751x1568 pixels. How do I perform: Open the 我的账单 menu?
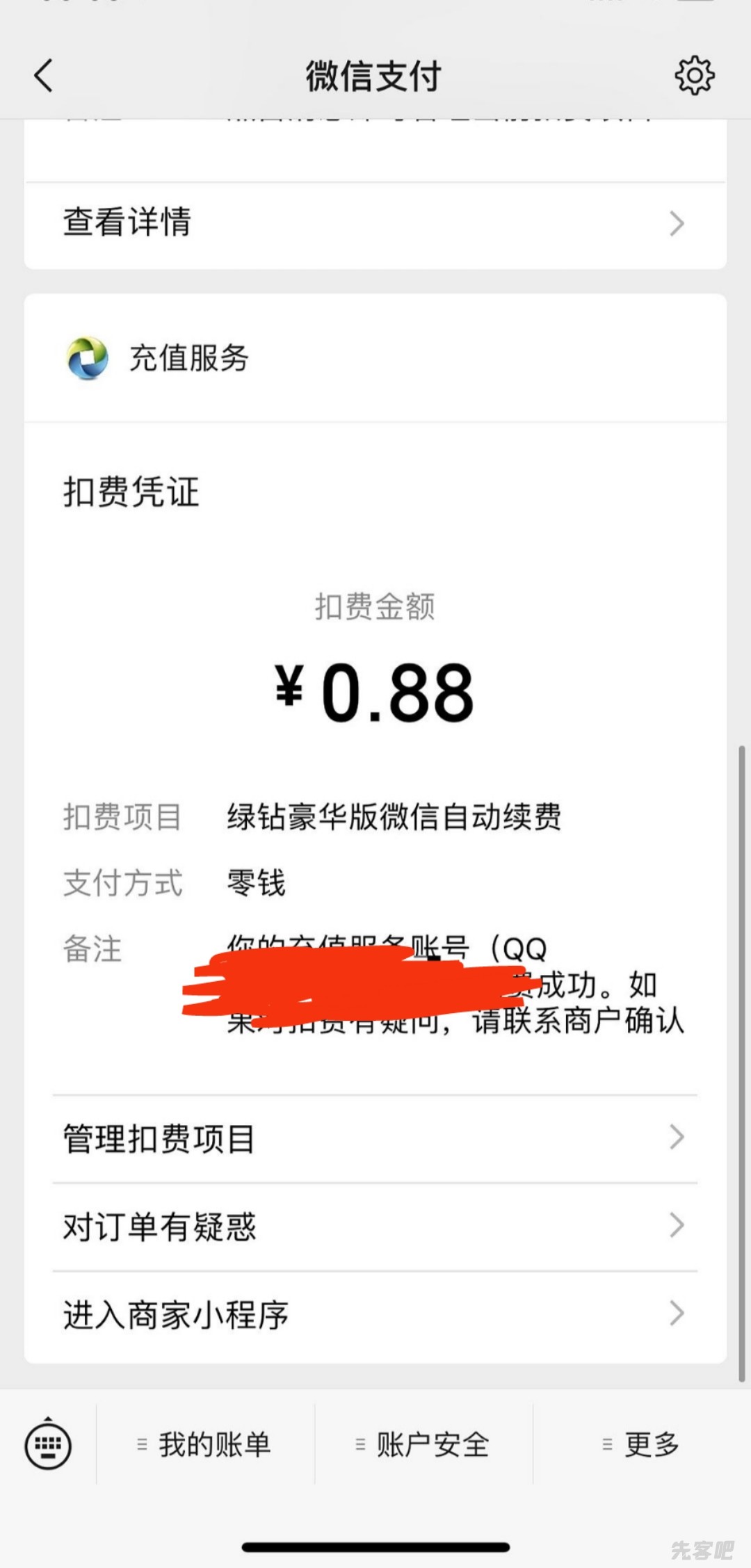(x=205, y=1445)
